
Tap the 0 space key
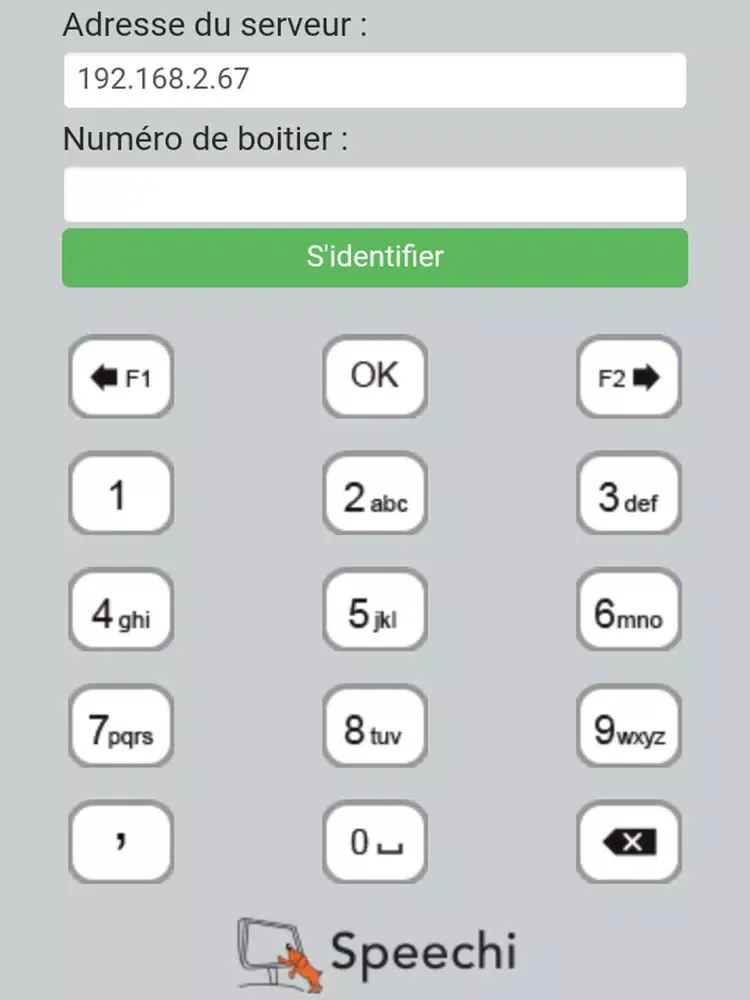click(x=375, y=842)
